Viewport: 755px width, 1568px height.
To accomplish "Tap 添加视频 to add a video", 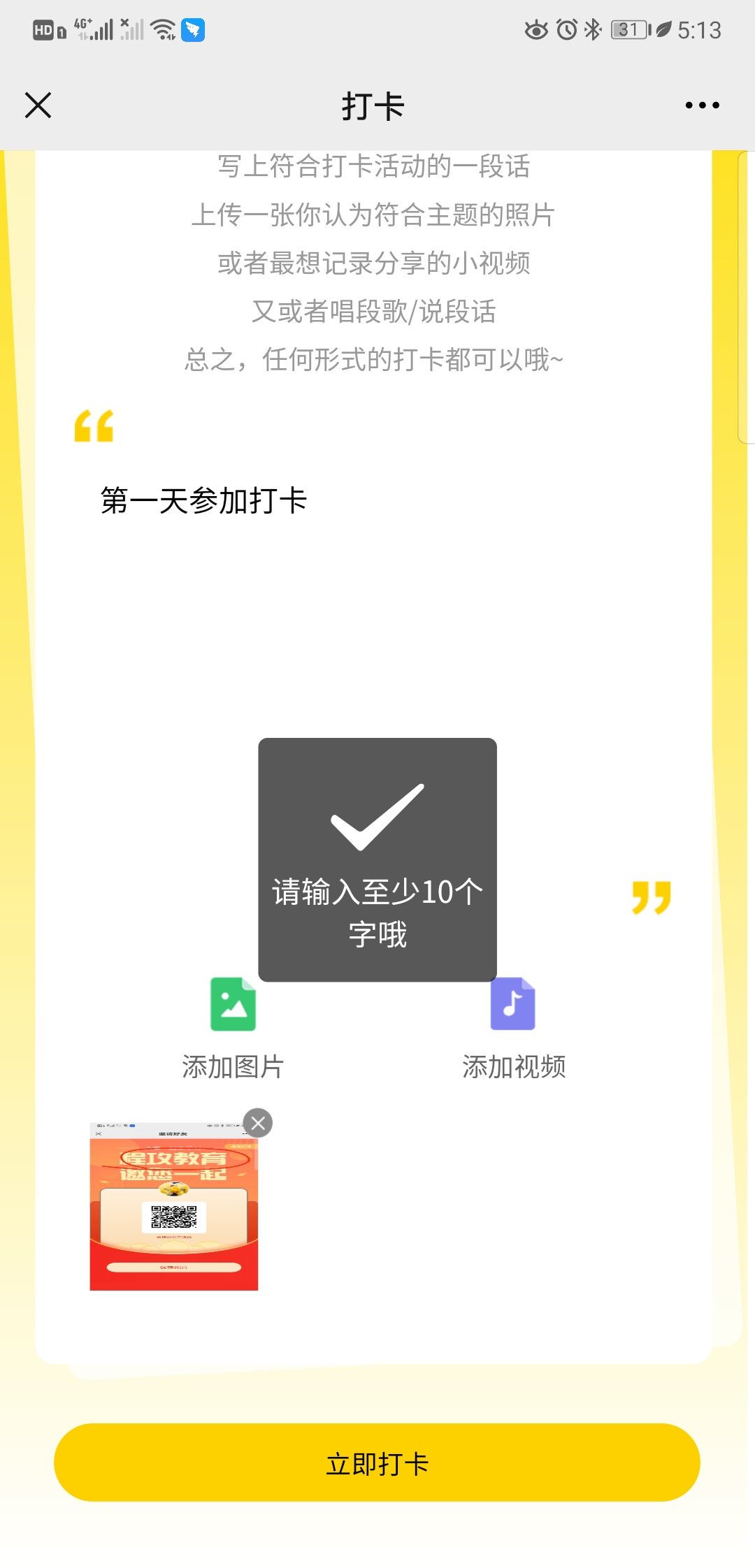I will [513, 1027].
